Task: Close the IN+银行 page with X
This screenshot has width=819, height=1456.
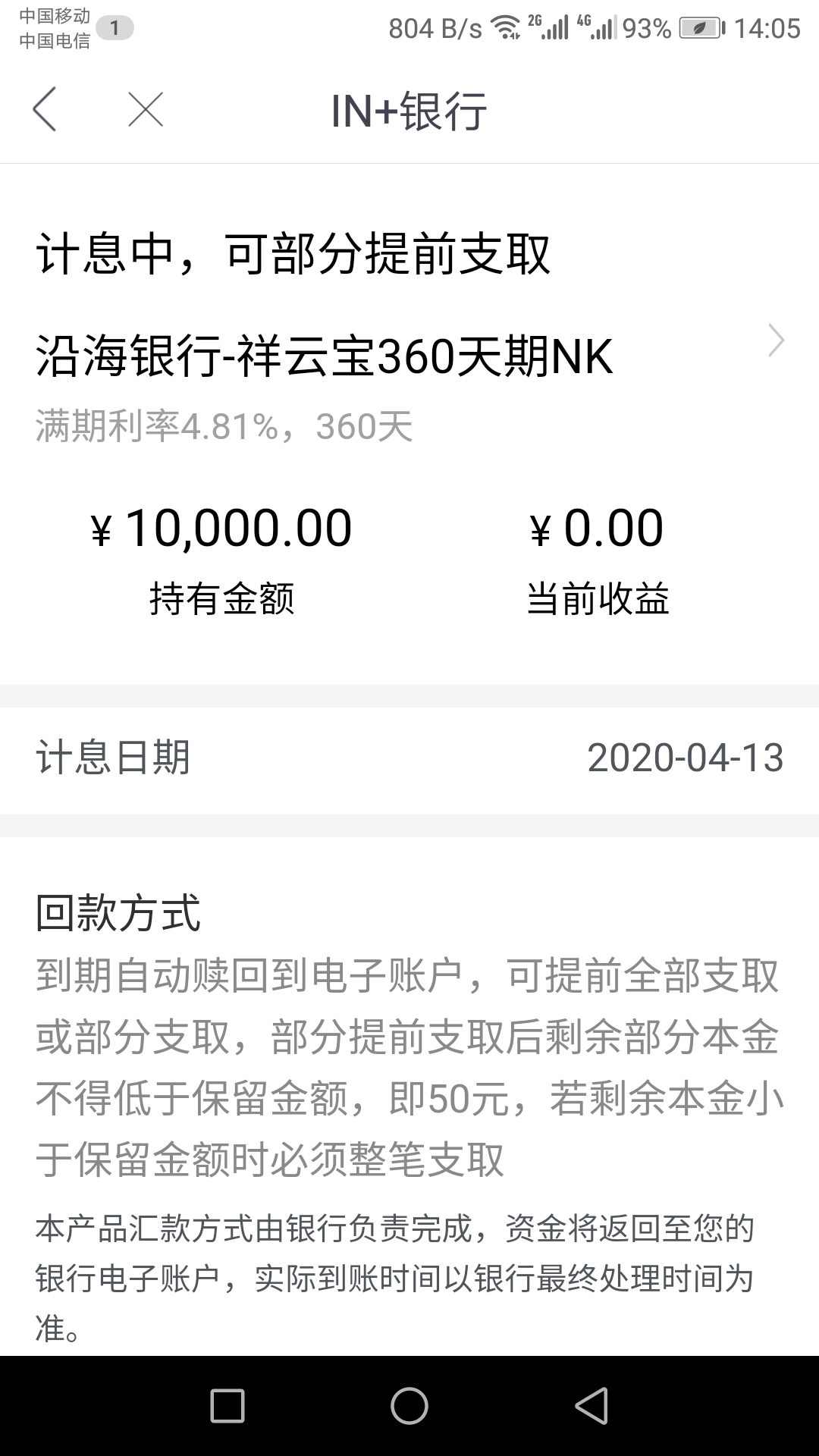Action: tap(146, 110)
